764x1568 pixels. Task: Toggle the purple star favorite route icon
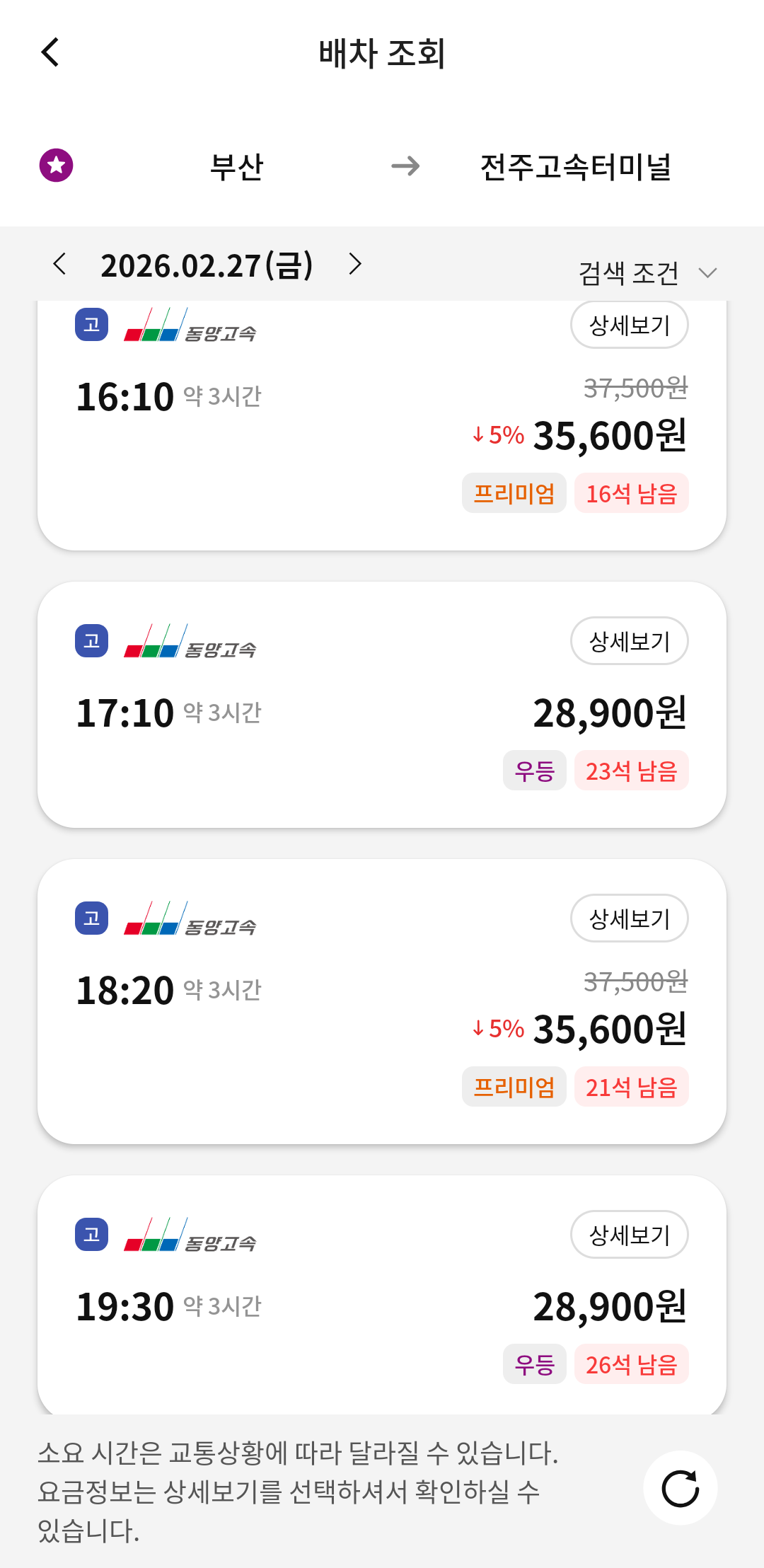[x=56, y=166]
